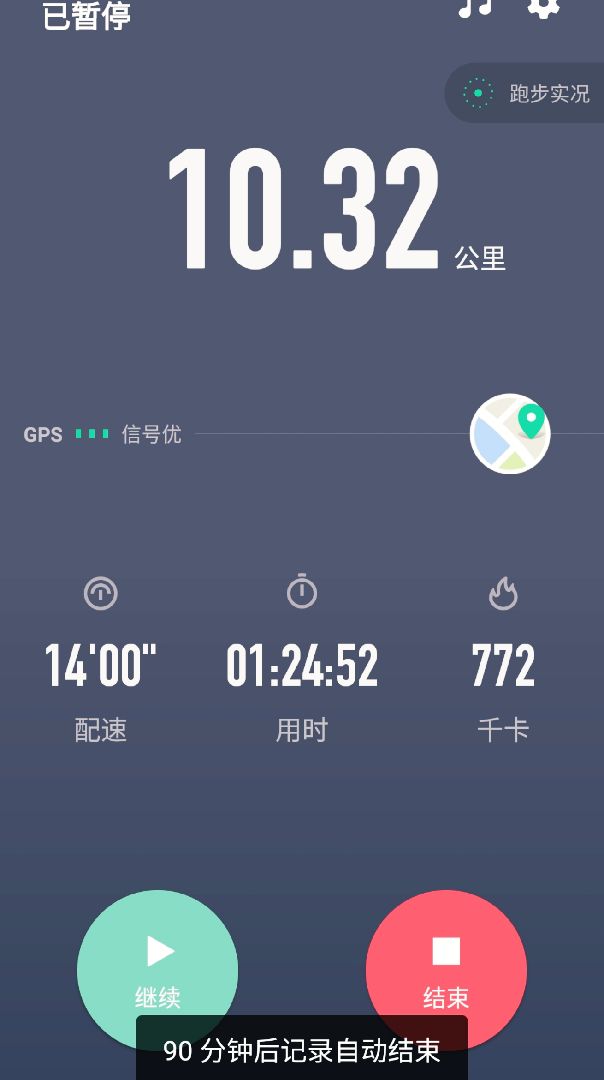
Task: Tap 结束 to end the run
Action: 446,970
